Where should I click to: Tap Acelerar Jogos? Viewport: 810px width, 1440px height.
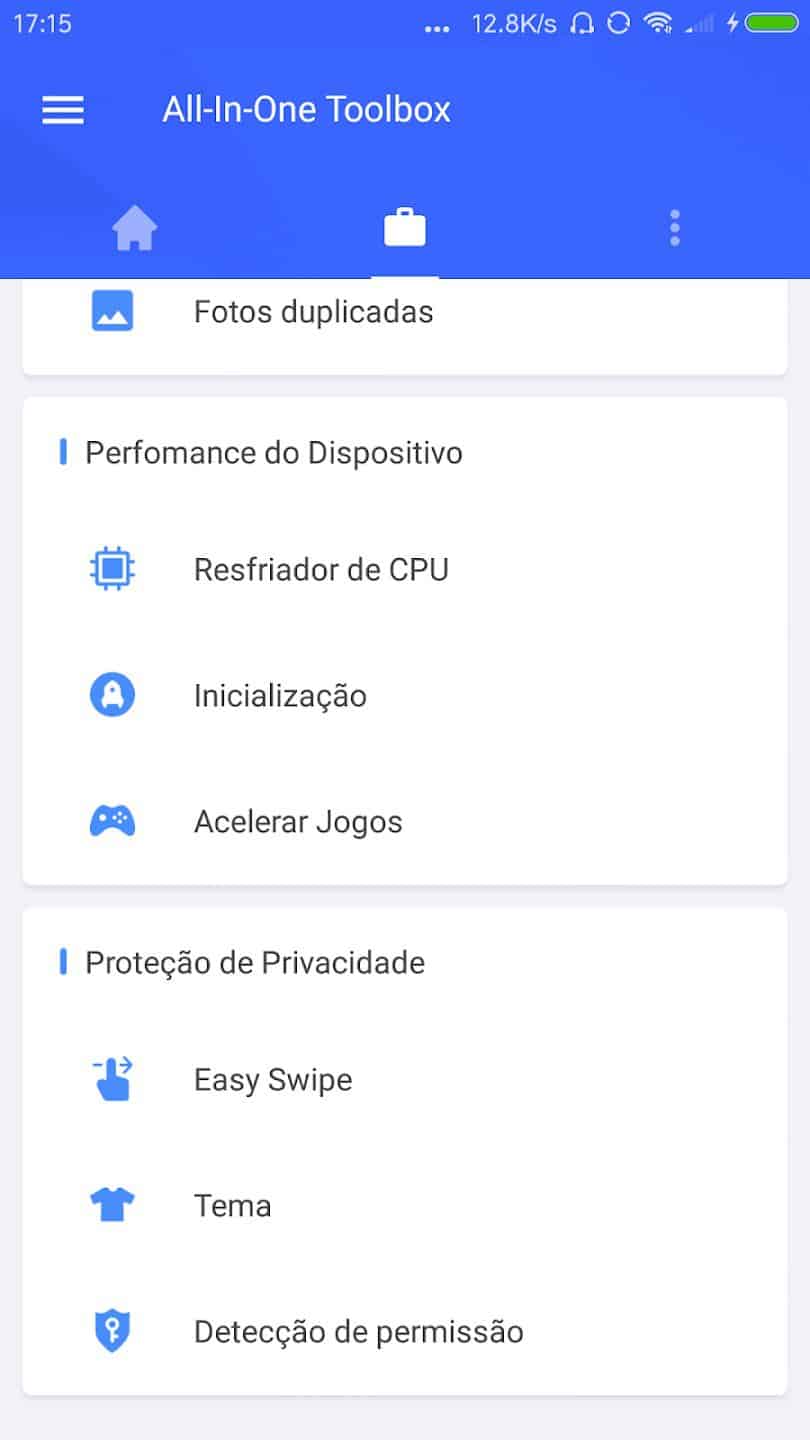coord(298,822)
